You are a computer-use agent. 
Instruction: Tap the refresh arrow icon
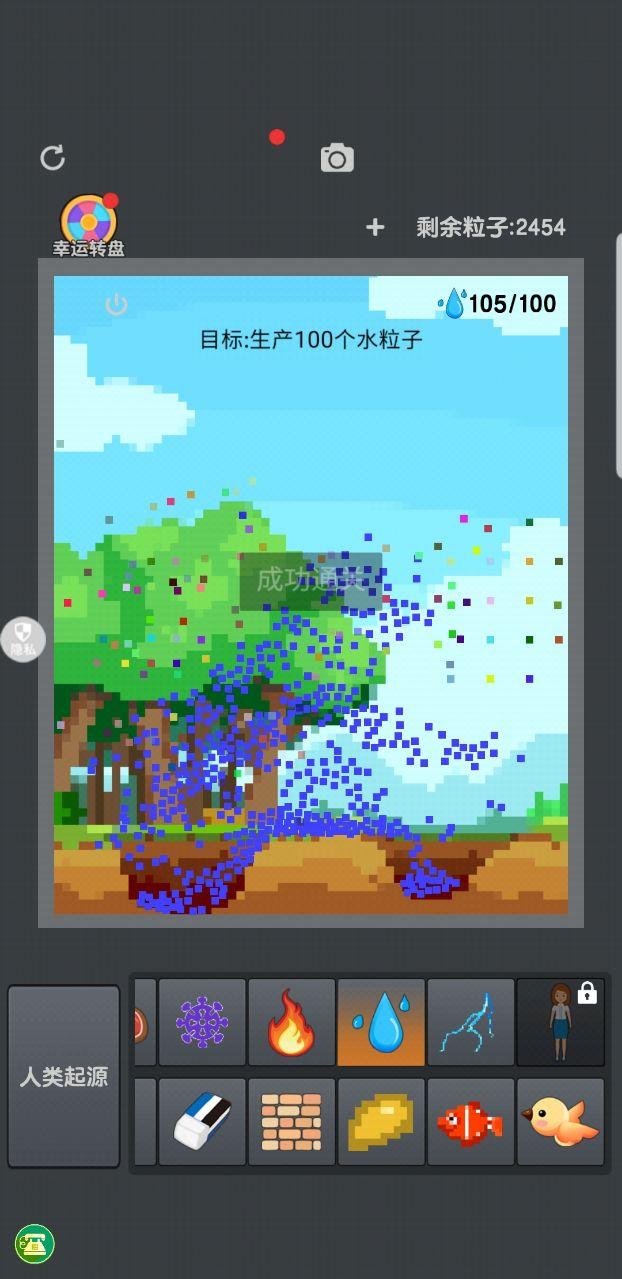tap(52, 158)
